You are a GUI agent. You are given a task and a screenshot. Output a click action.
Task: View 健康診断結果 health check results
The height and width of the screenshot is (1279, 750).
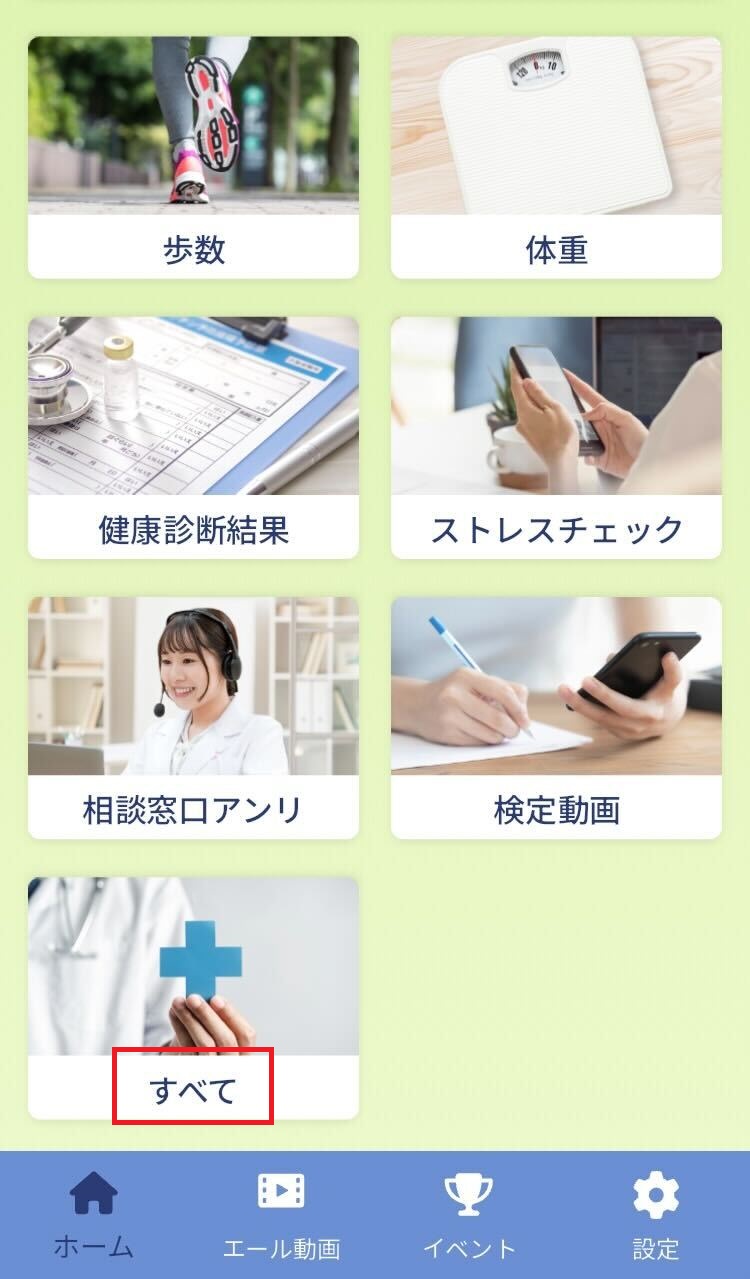coord(193,438)
